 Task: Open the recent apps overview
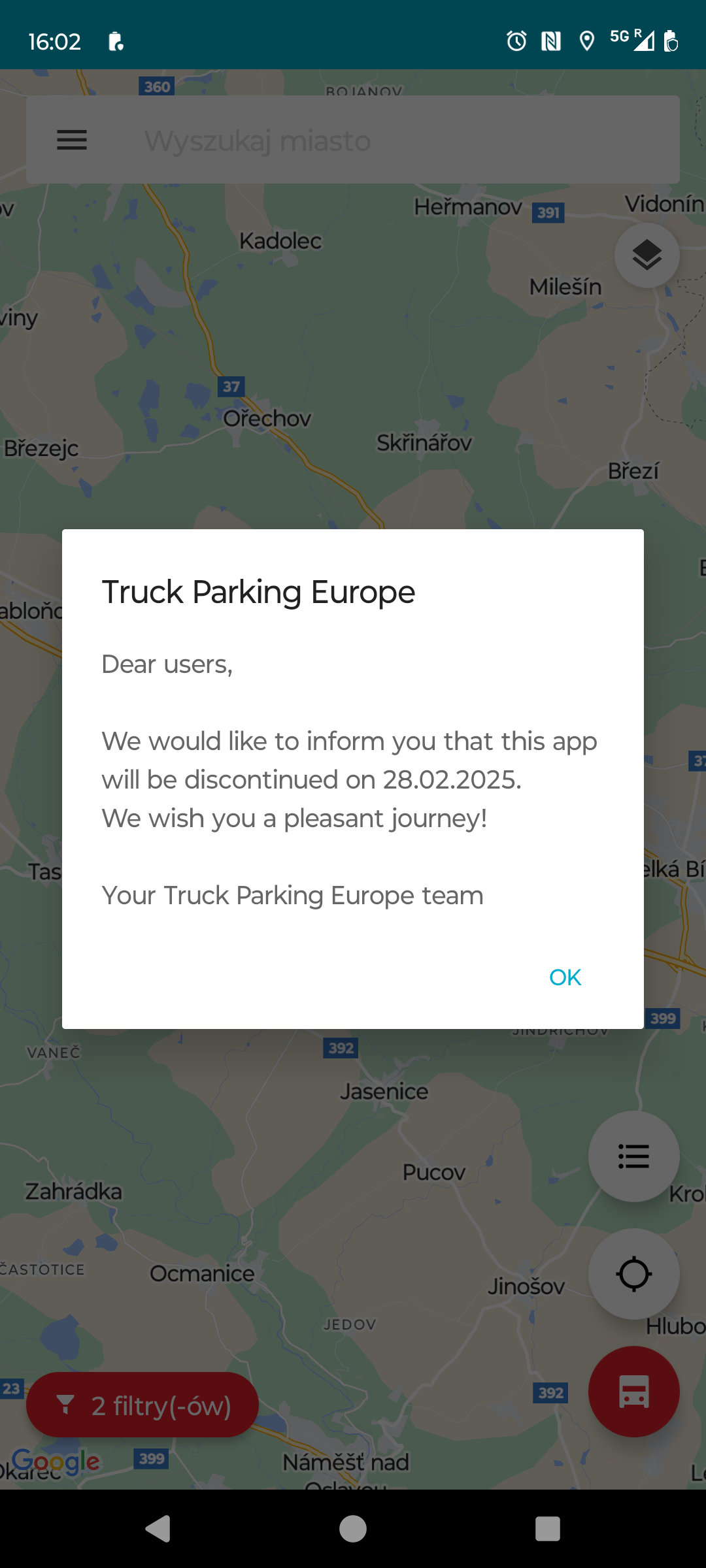pyautogui.click(x=548, y=1529)
